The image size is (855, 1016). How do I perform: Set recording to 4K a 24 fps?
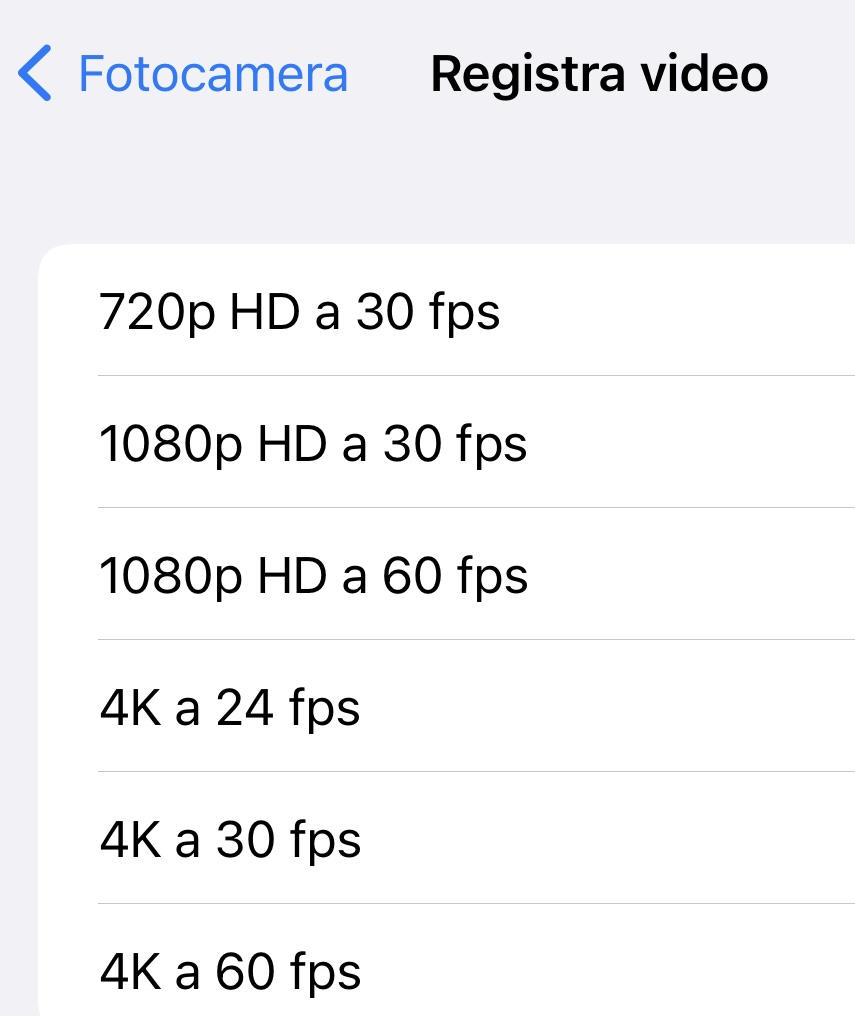pyautogui.click(x=230, y=709)
